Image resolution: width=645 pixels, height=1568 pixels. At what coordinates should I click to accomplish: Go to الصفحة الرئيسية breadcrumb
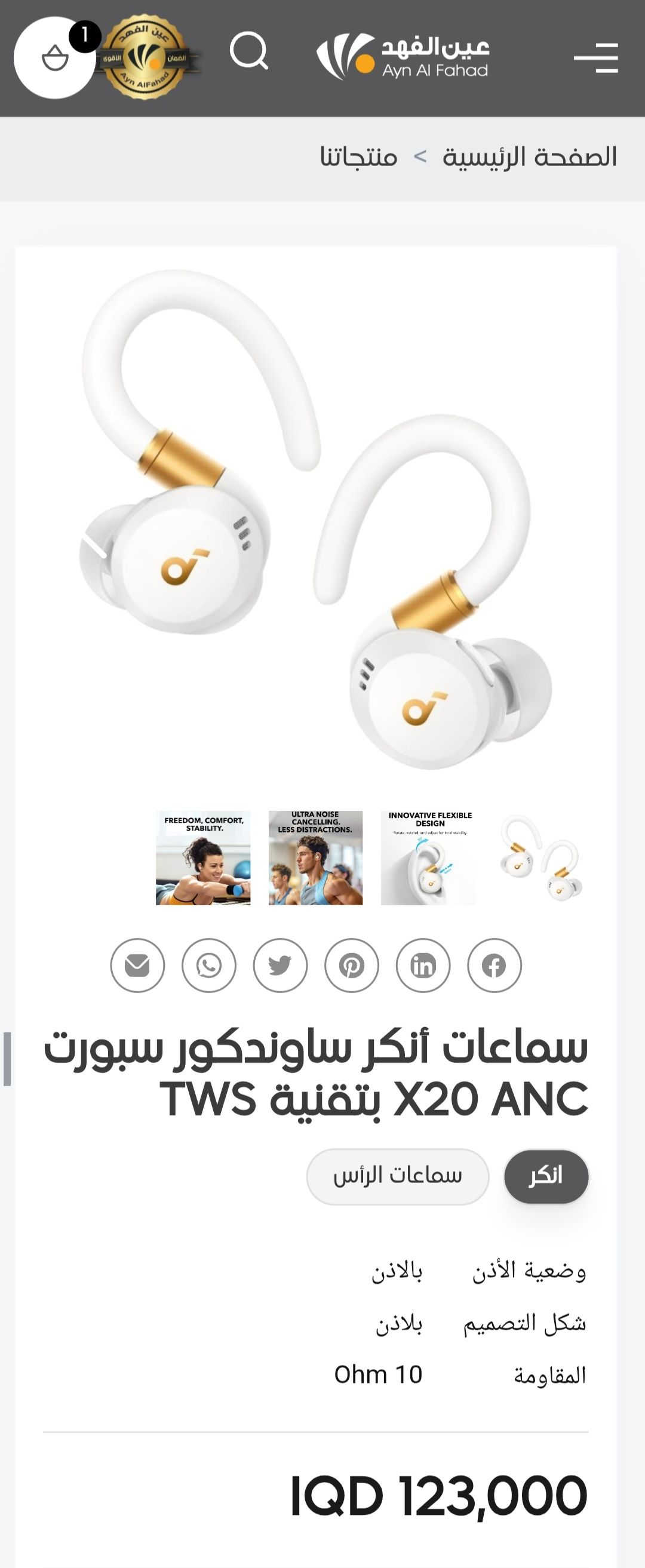[529, 157]
